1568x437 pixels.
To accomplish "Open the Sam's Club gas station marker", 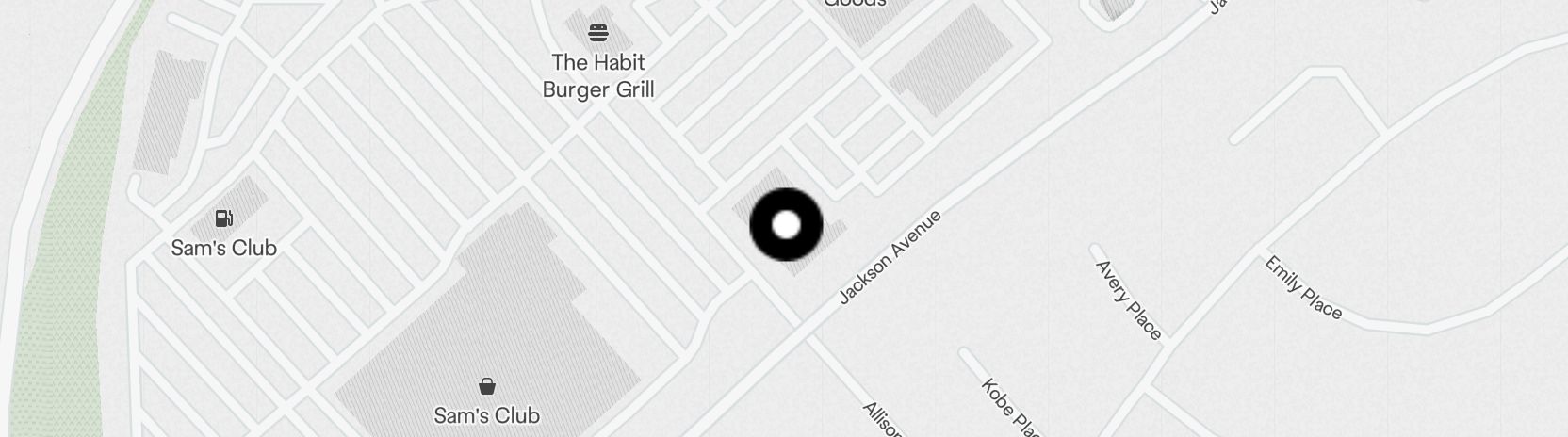I will [x=224, y=218].
